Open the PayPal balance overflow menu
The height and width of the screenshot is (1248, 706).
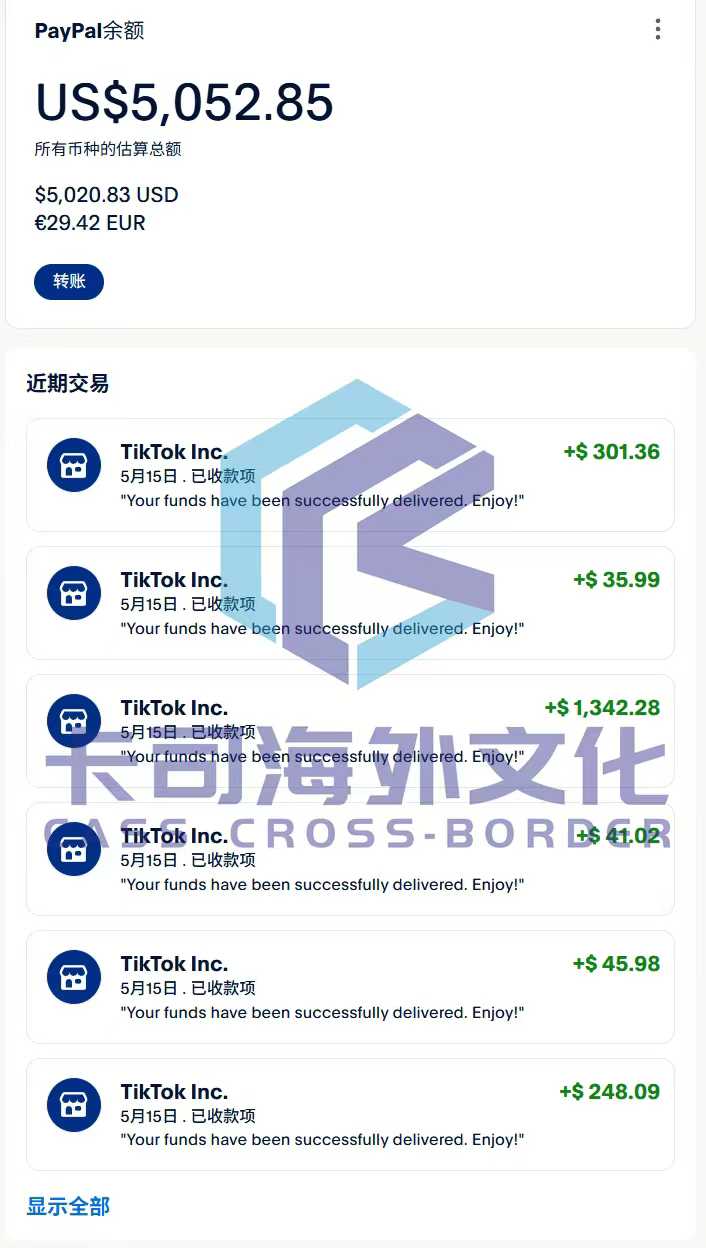click(x=657, y=29)
